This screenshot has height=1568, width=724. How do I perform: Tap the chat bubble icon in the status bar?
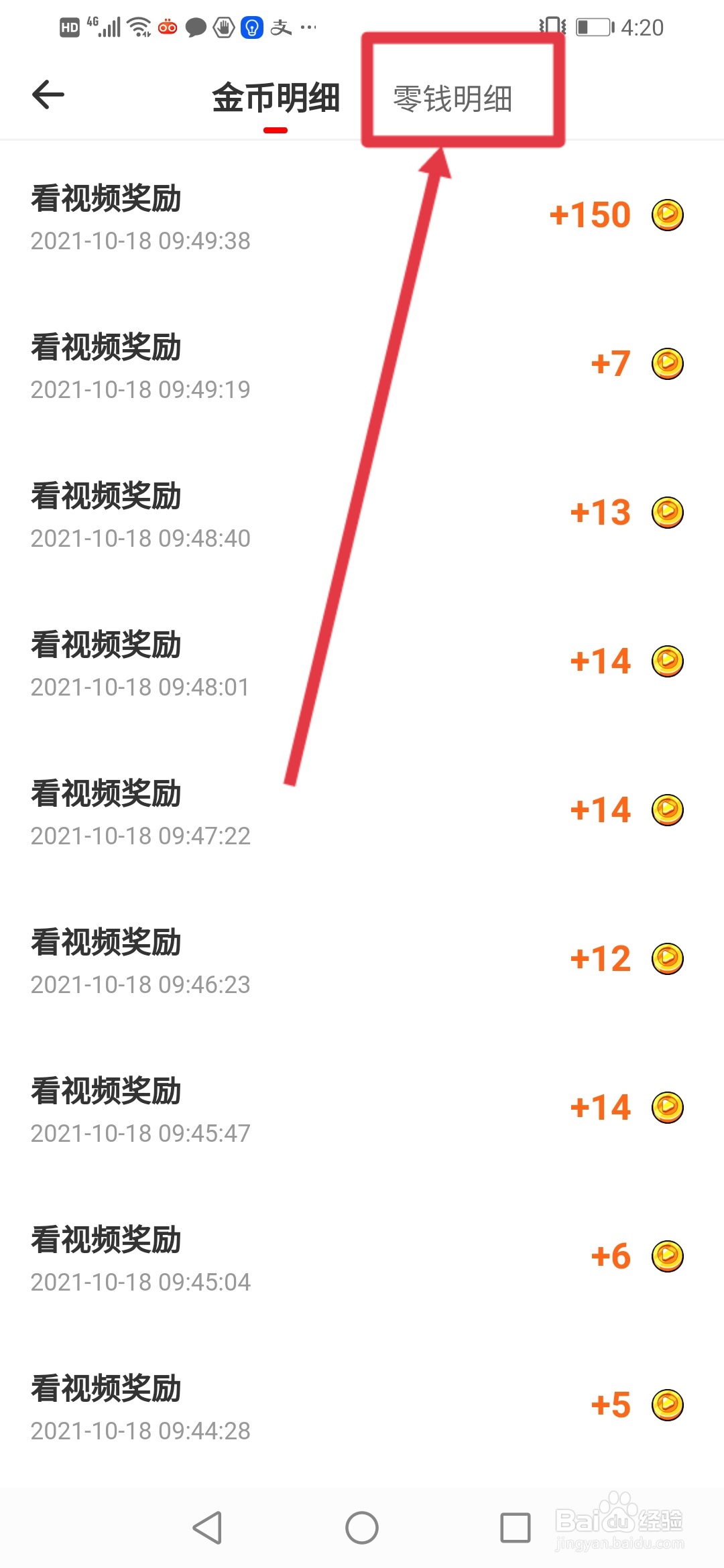(196, 27)
